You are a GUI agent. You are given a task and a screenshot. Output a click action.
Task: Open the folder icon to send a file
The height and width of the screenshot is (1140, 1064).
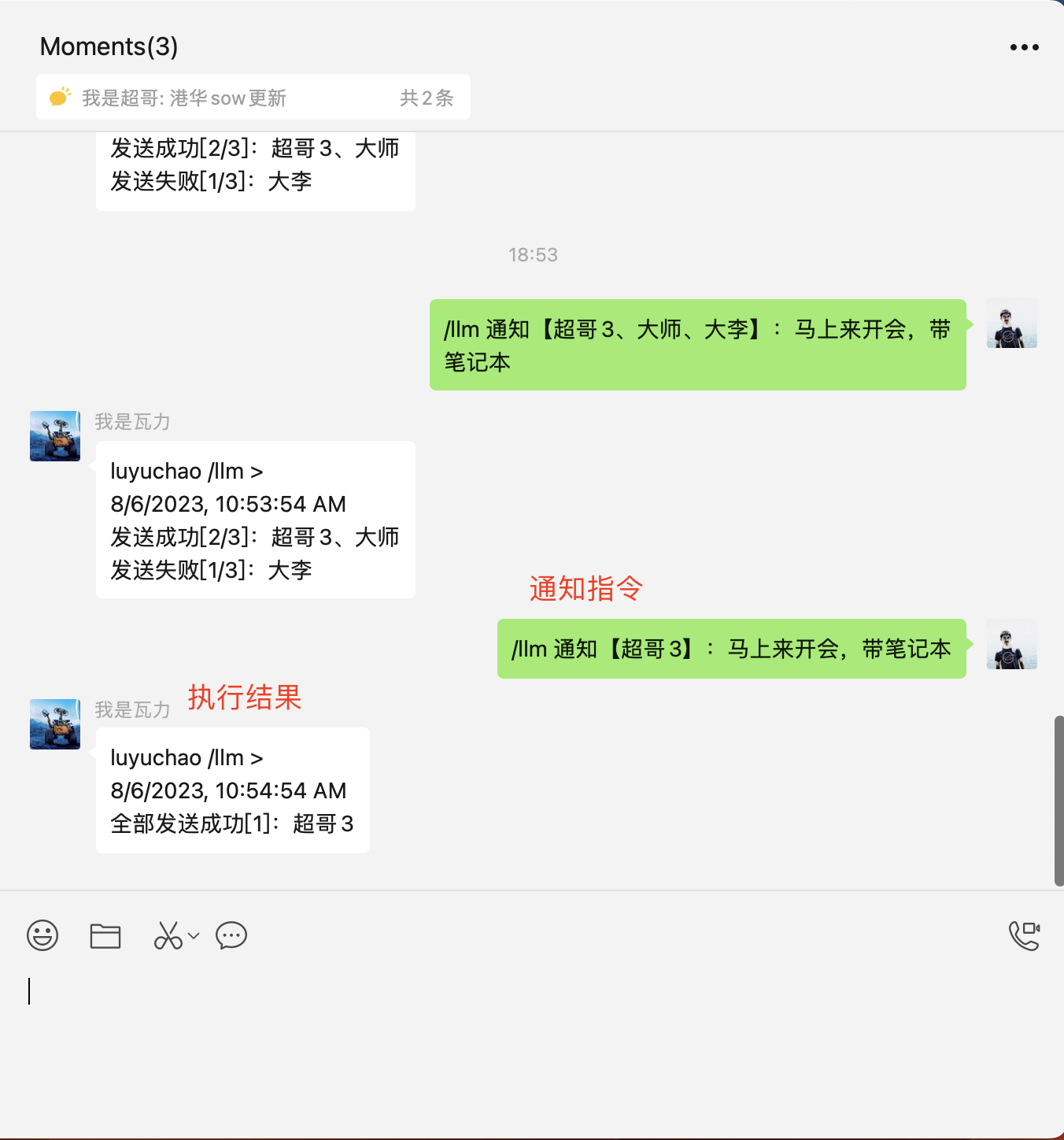coord(105,935)
